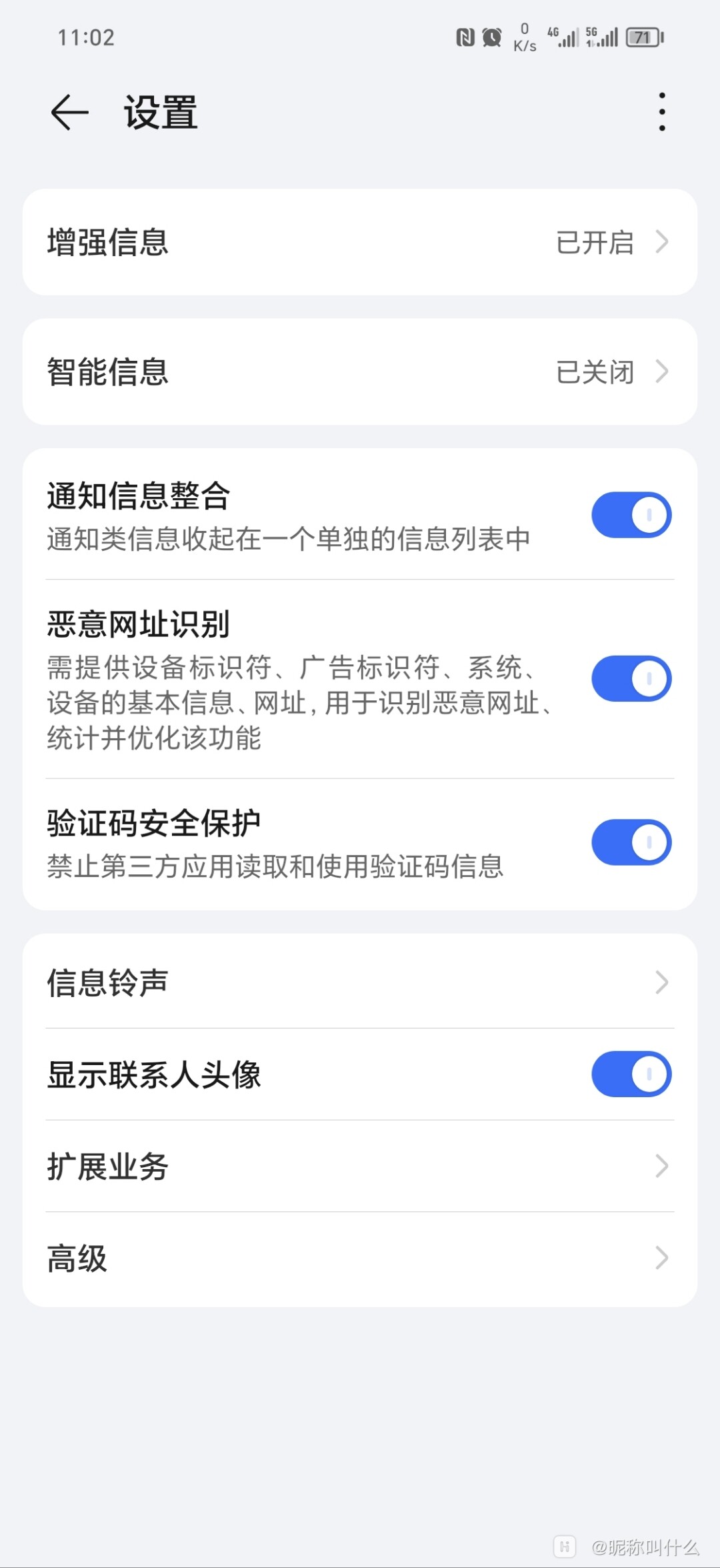Disable 验证码安全保护
The image size is (720, 1568).
[x=629, y=842]
